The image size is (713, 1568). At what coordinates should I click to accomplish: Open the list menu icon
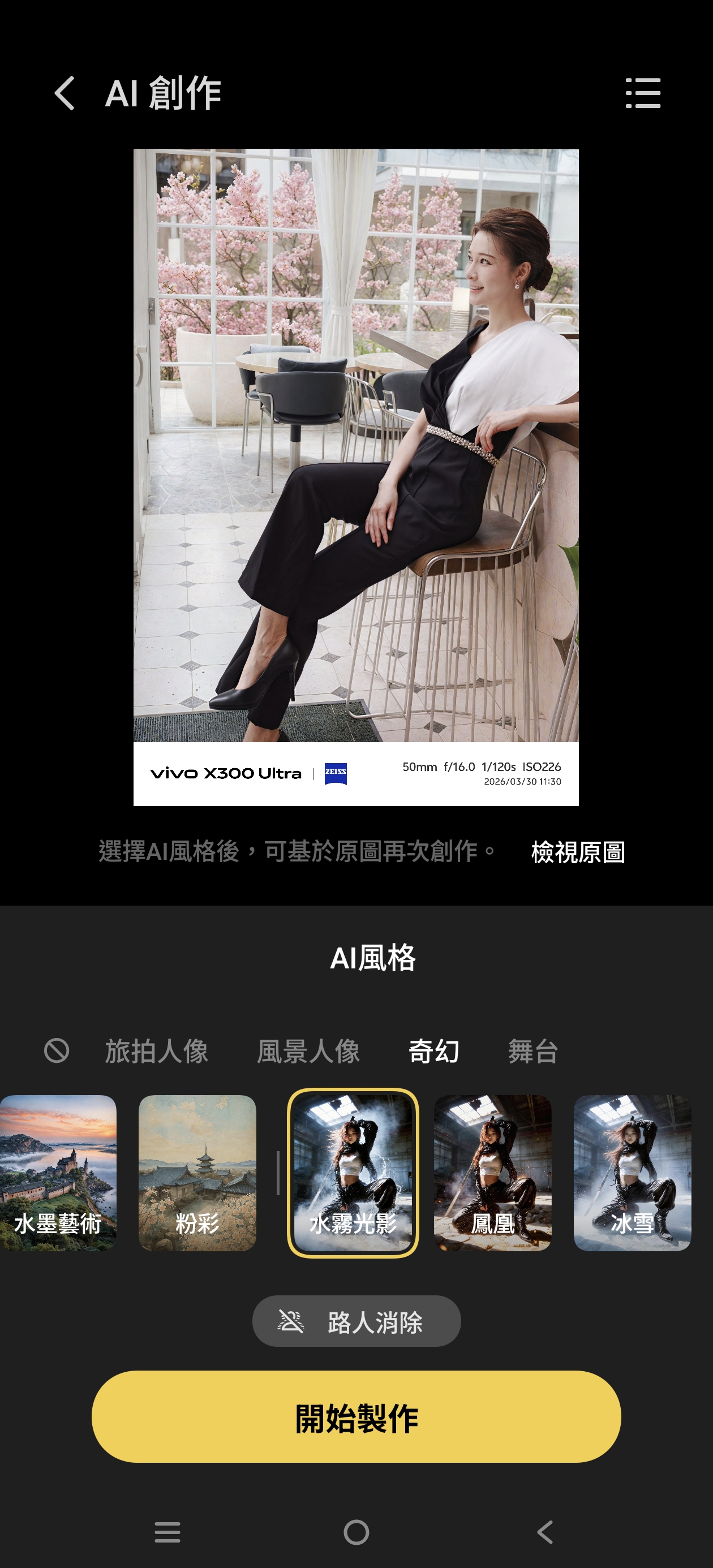(642, 93)
